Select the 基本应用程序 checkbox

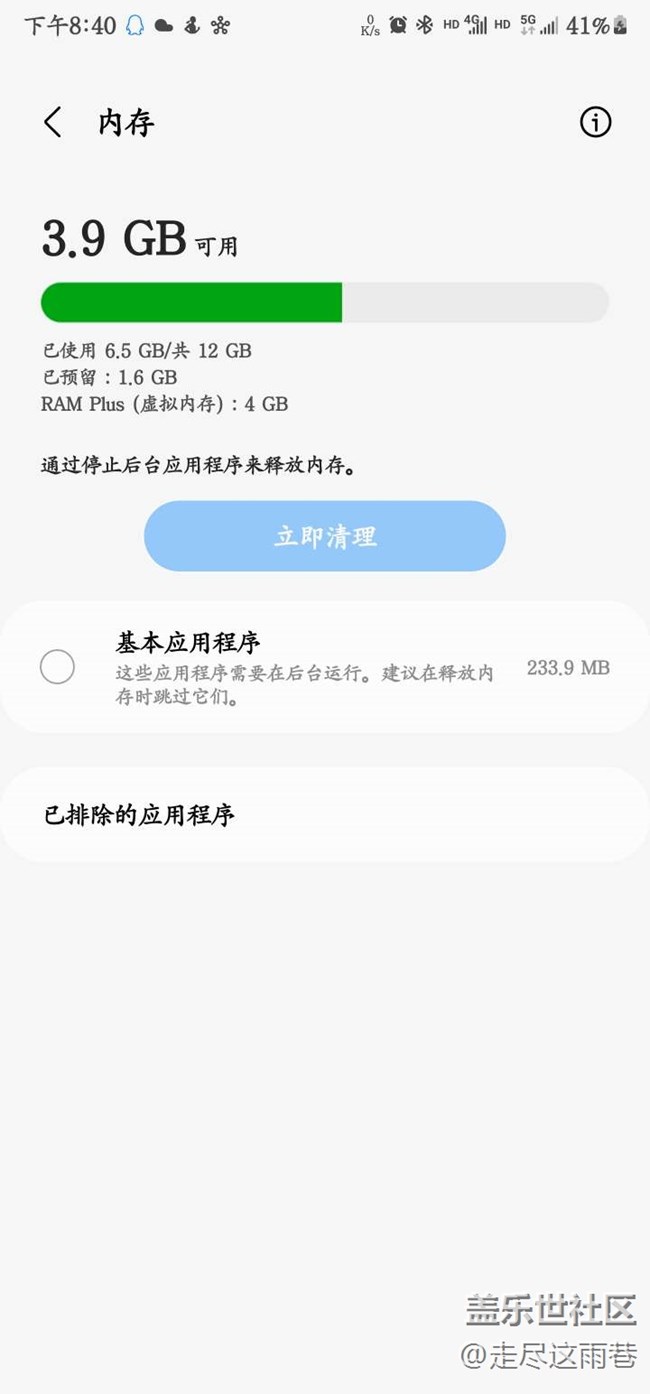point(57,667)
